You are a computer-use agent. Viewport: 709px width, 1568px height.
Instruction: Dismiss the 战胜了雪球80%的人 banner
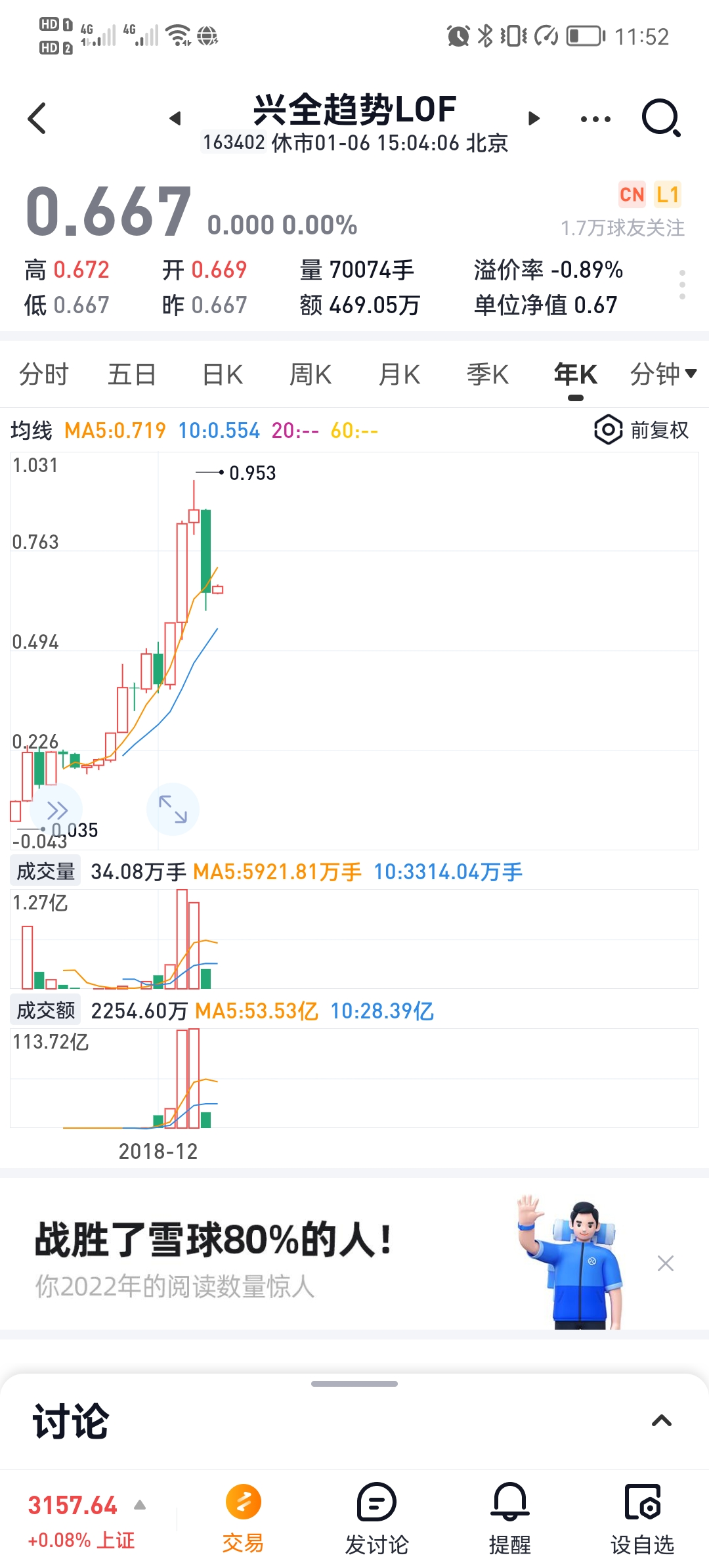(x=665, y=1263)
